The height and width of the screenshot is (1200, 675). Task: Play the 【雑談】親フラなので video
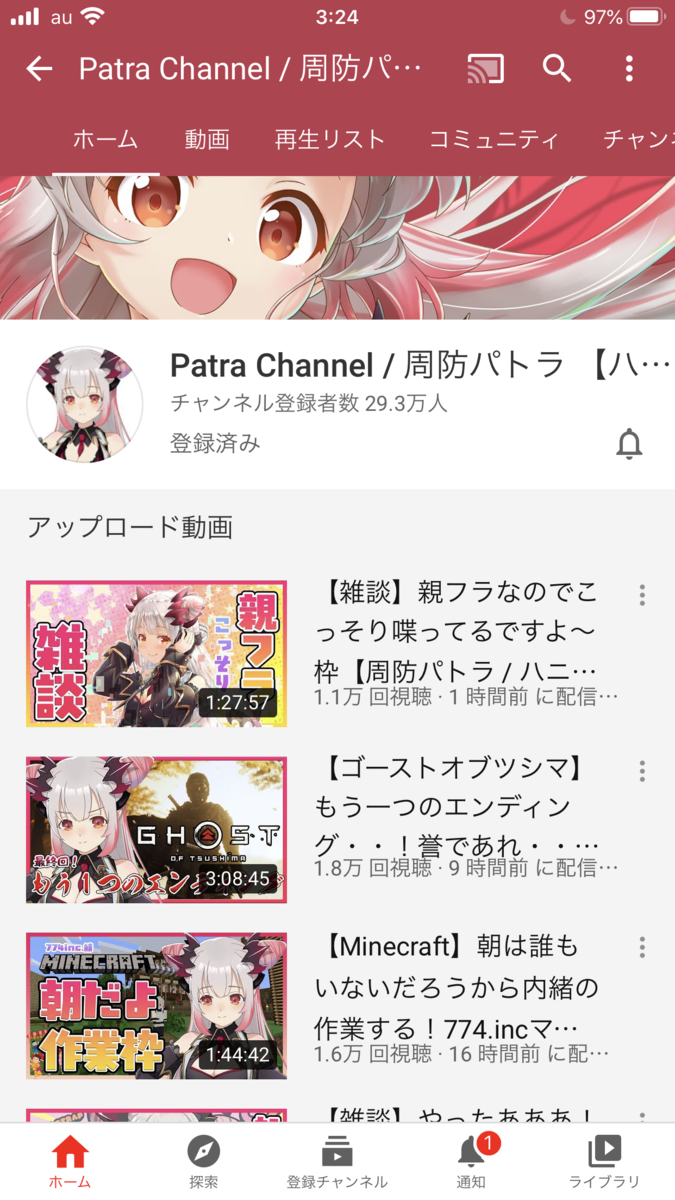coord(157,654)
